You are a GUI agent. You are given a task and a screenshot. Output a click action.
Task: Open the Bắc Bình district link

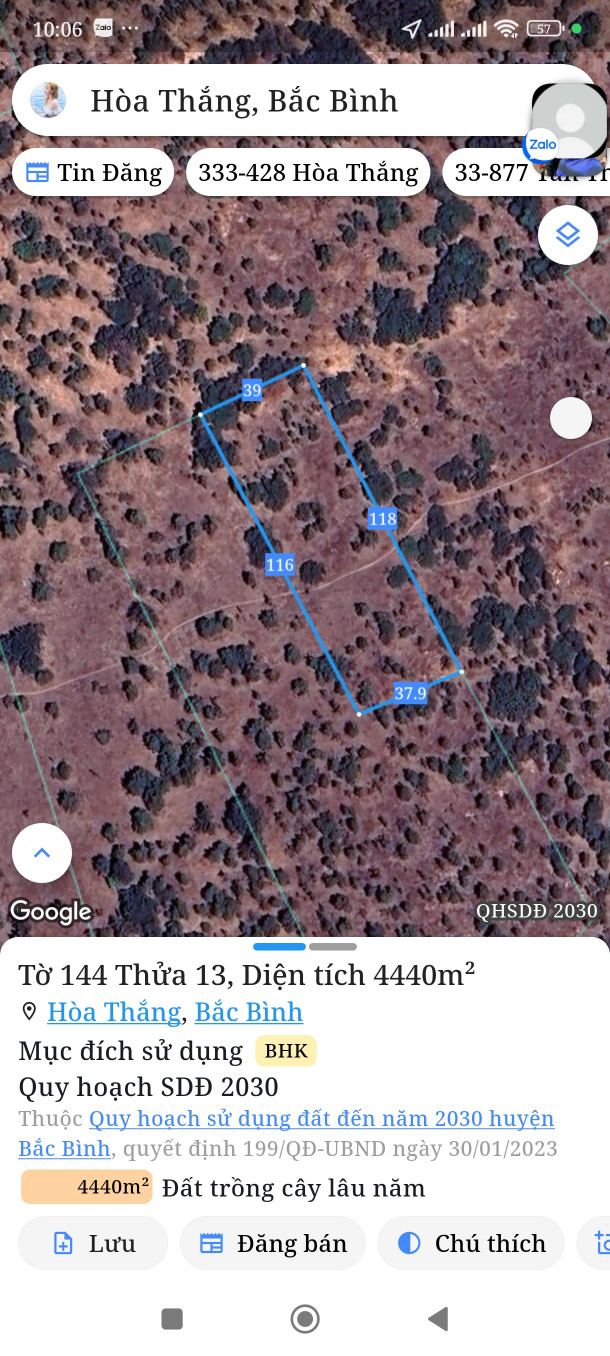click(x=249, y=1012)
